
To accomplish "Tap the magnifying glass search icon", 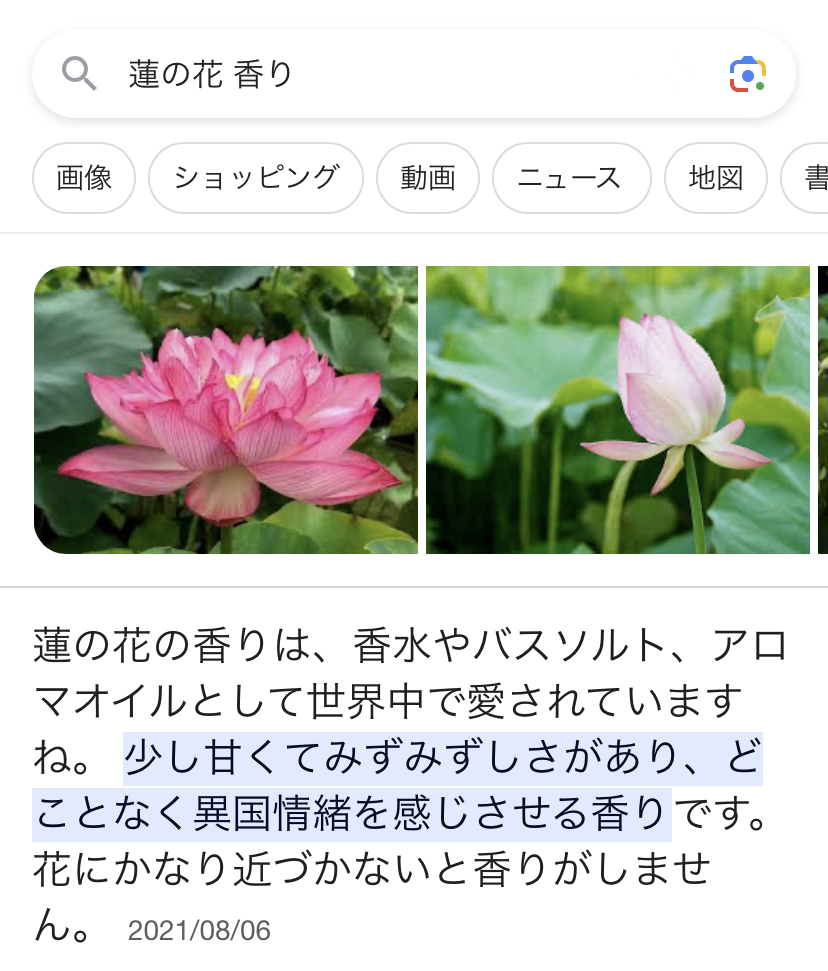I will click(x=79, y=74).
